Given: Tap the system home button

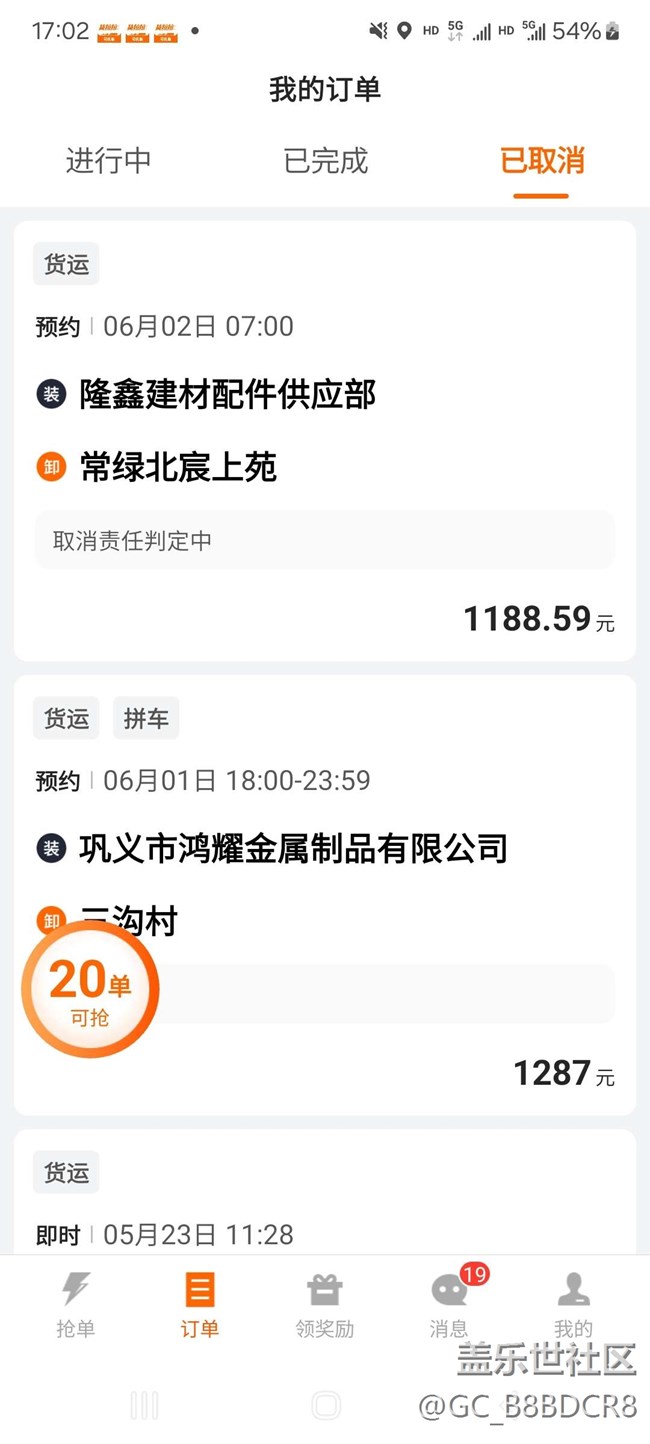Looking at the screenshot, I should click(x=326, y=1405).
